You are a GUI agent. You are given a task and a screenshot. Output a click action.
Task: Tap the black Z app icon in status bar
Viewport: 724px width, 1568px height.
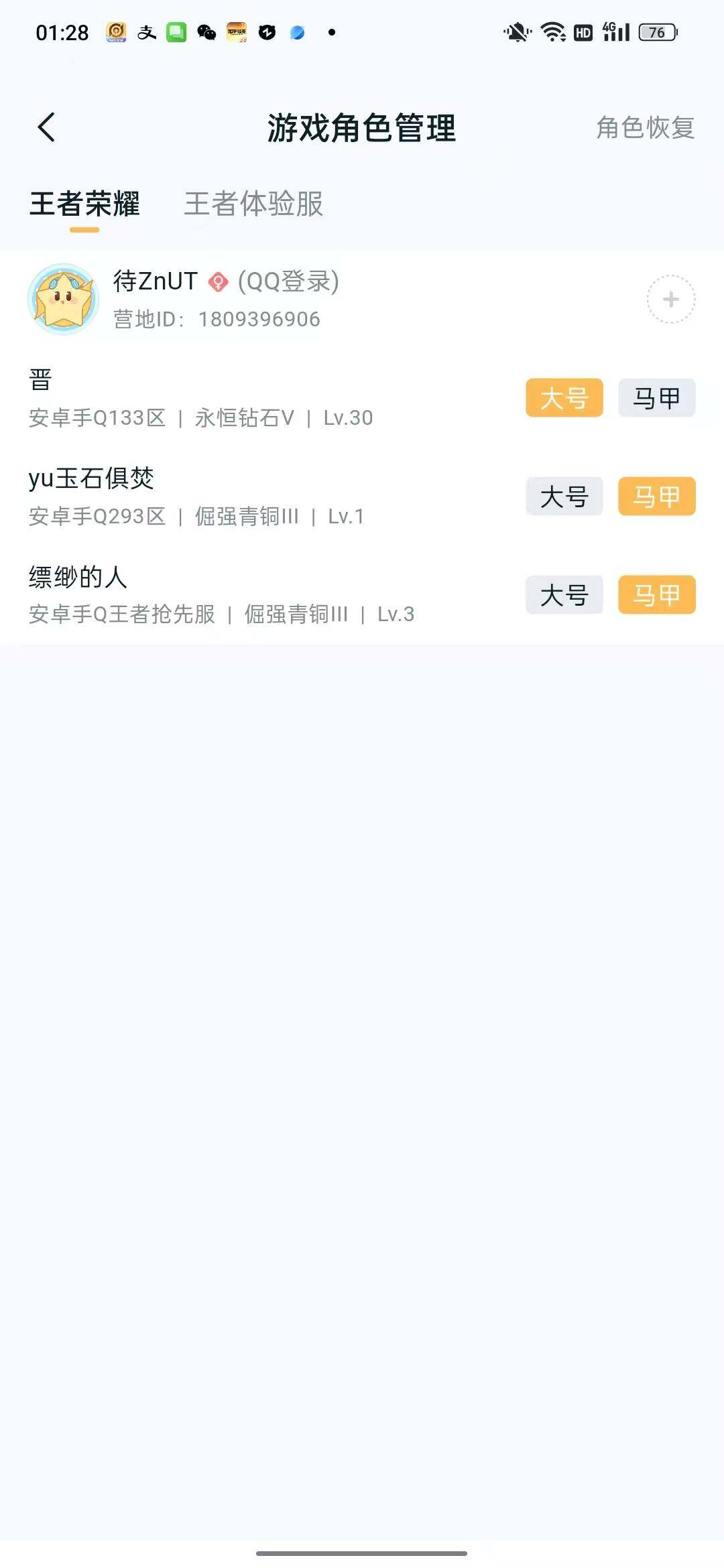[267, 31]
